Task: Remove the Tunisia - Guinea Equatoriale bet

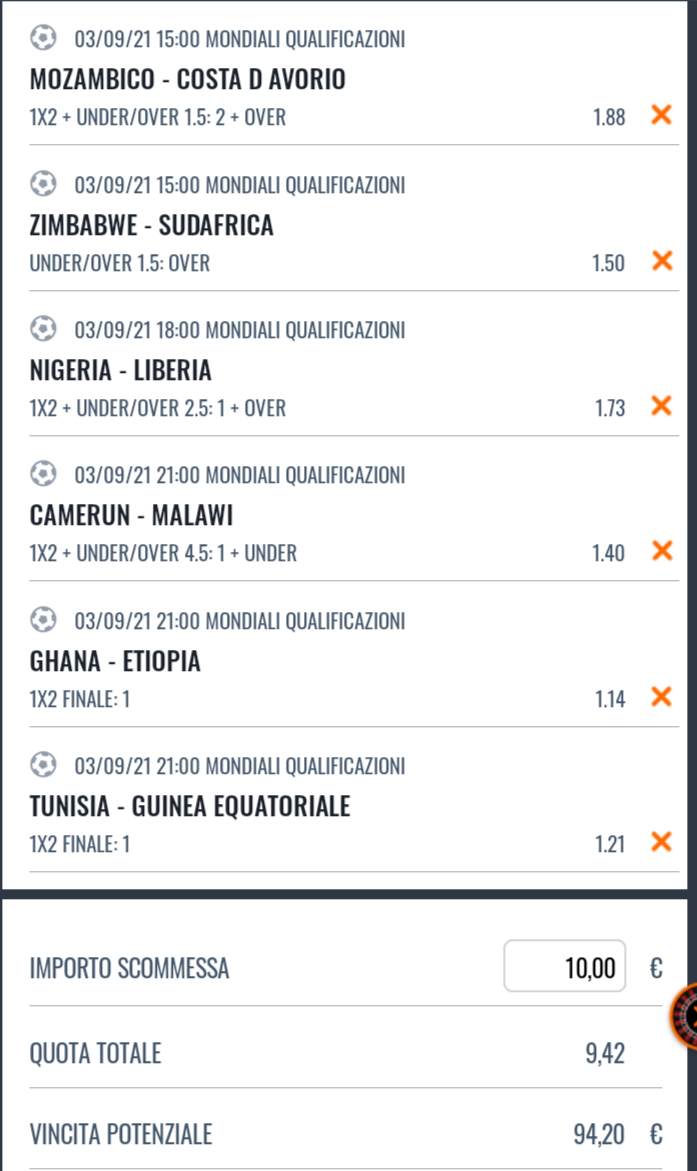Action: tap(661, 842)
